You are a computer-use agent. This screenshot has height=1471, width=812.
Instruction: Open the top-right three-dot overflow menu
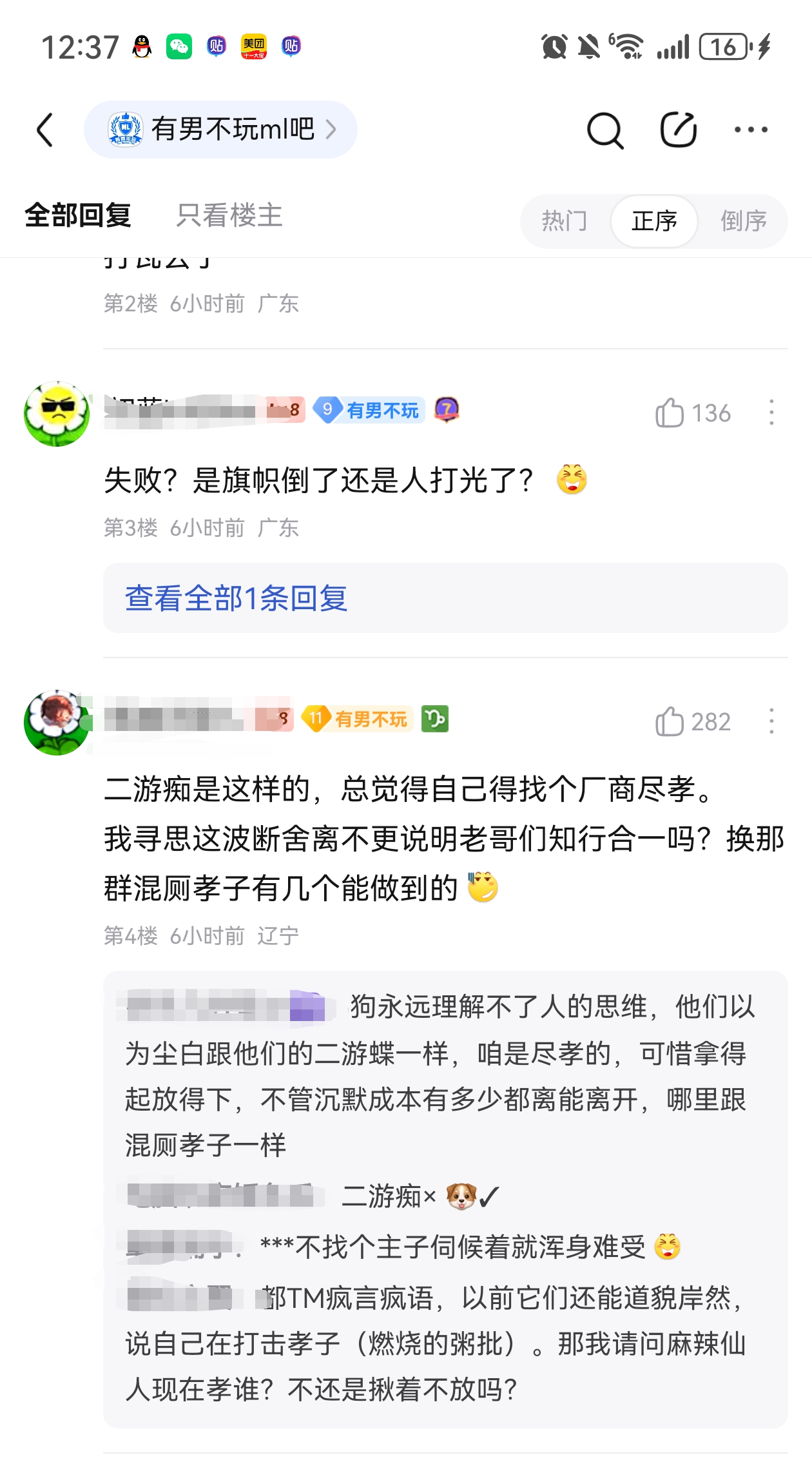click(x=751, y=130)
